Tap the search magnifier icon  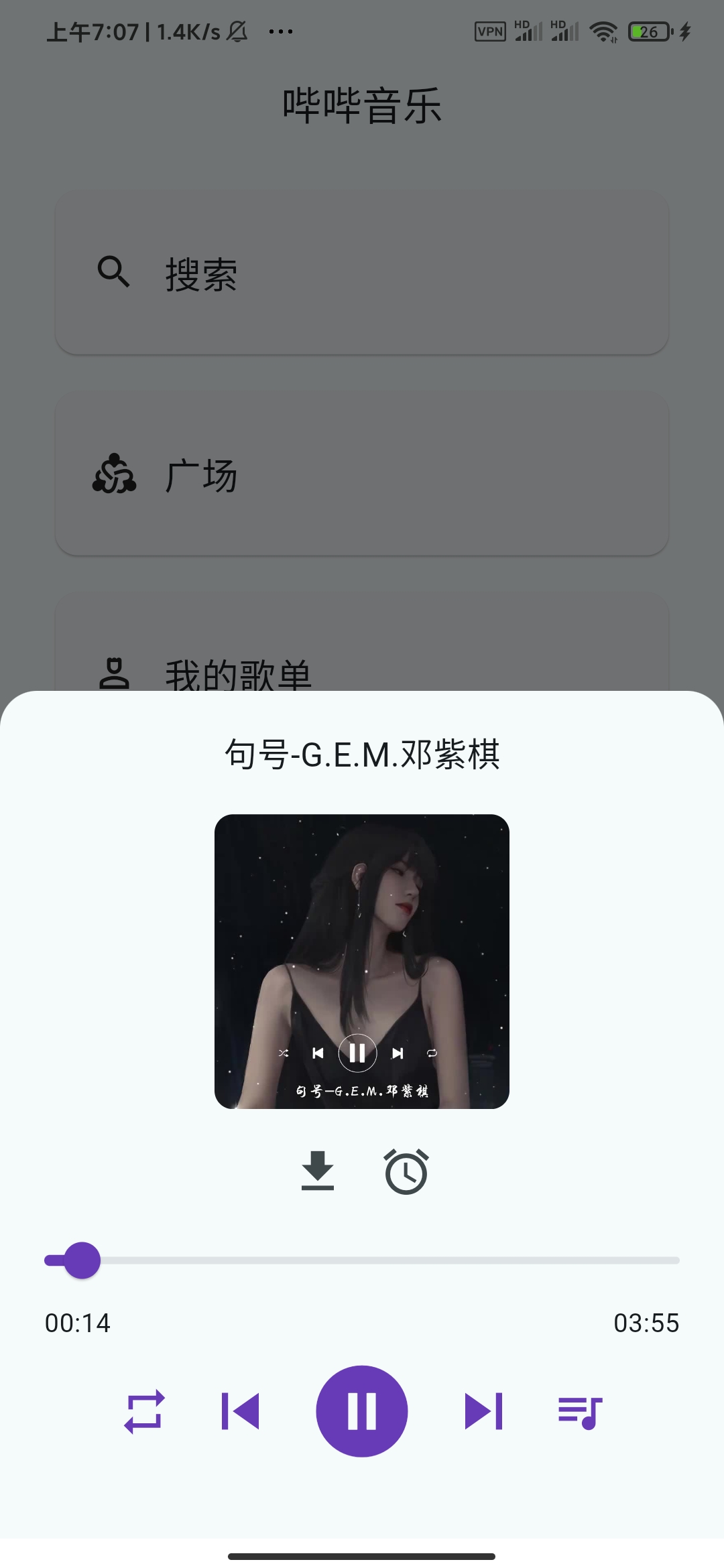[114, 271]
